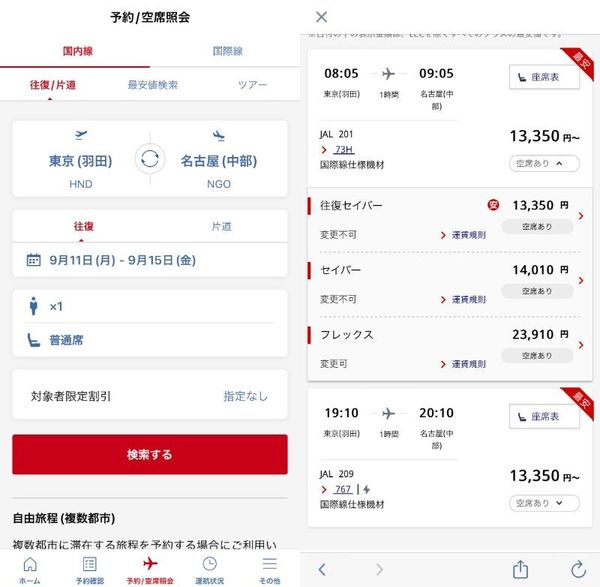Choose the フレックス 23,910円 fare
Viewport: 600px width, 587px height.
click(x=450, y=349)
